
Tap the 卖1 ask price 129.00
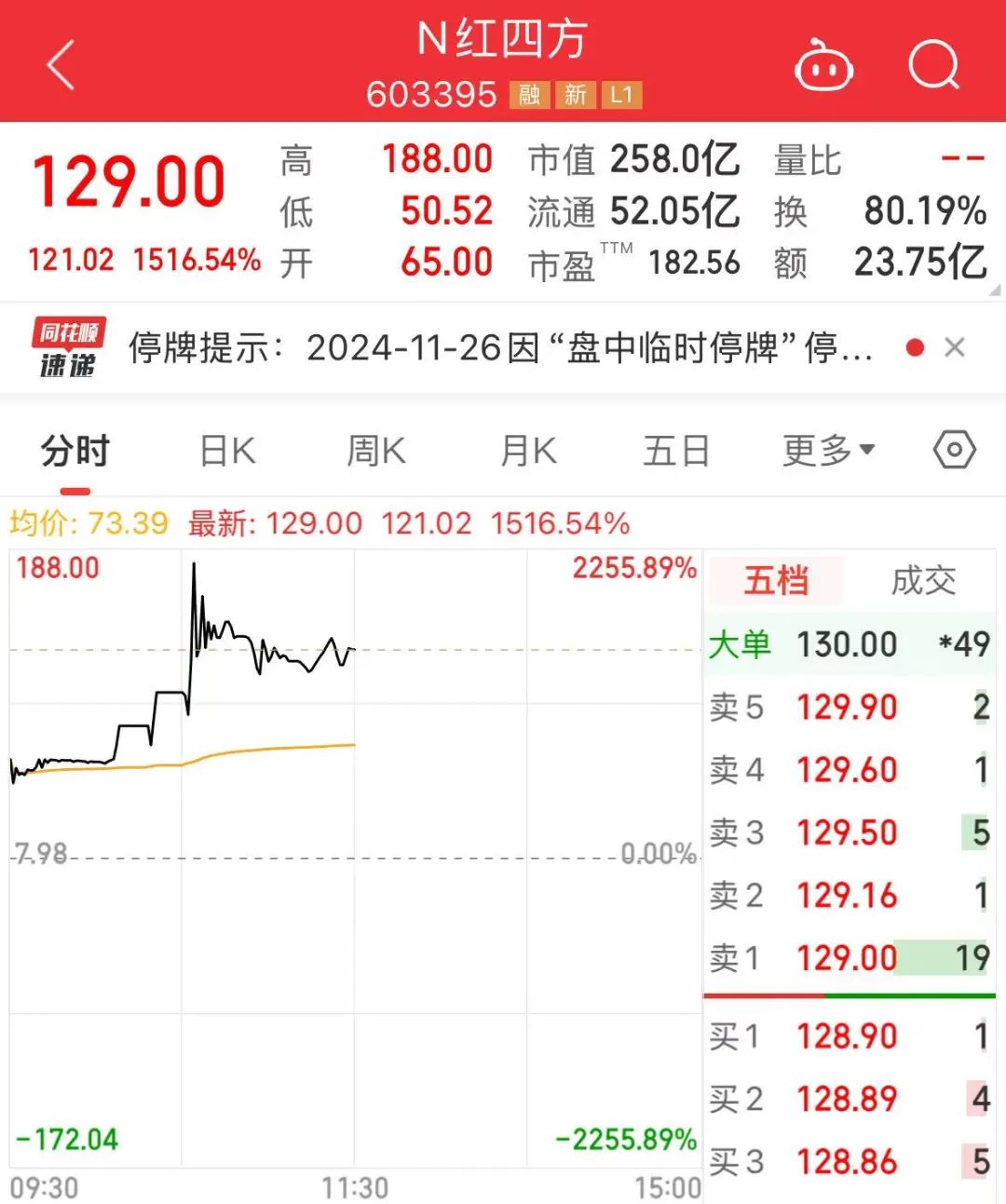[847, 957]
